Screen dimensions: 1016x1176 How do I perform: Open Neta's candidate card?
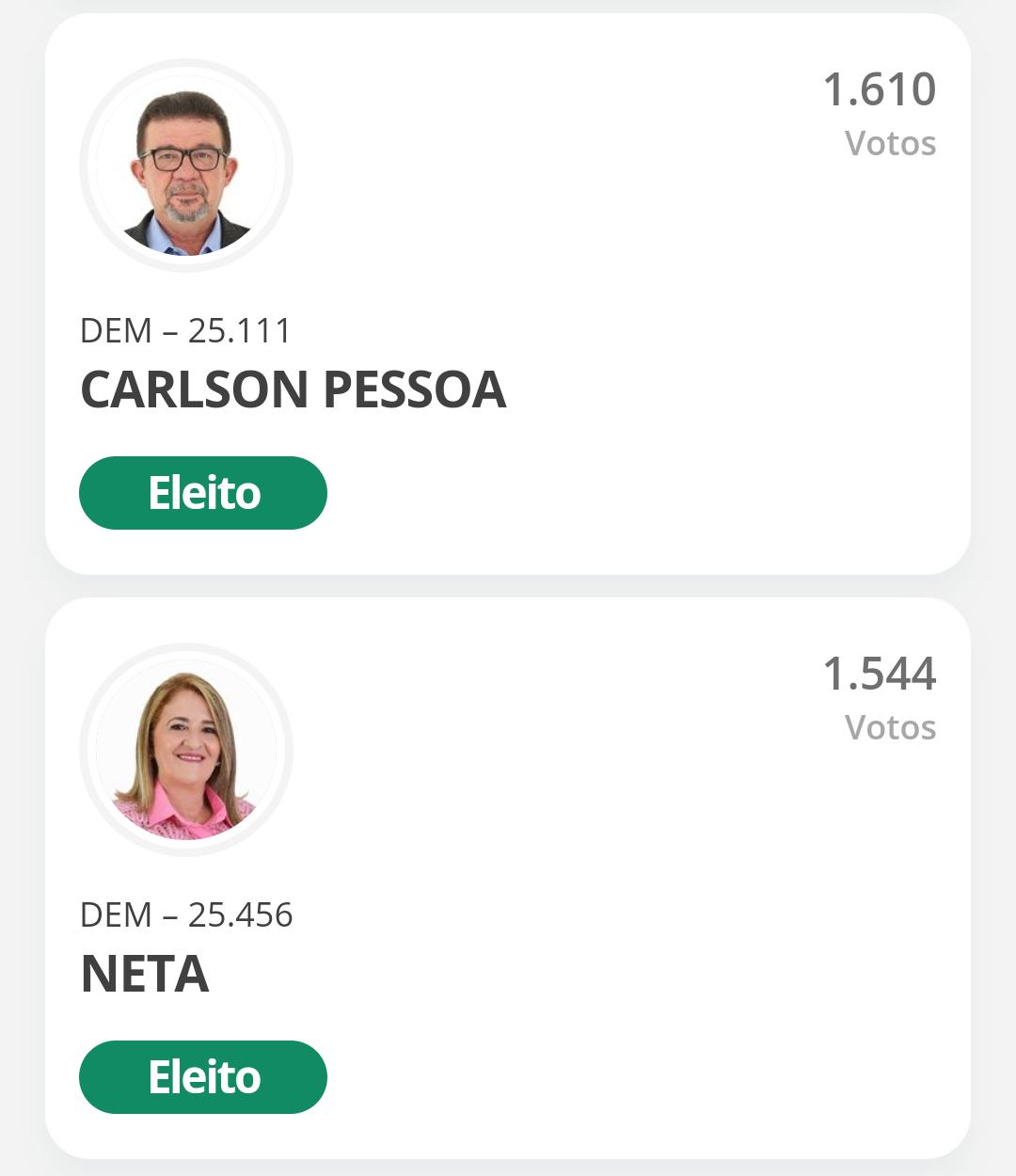click(x=508, y=878)
